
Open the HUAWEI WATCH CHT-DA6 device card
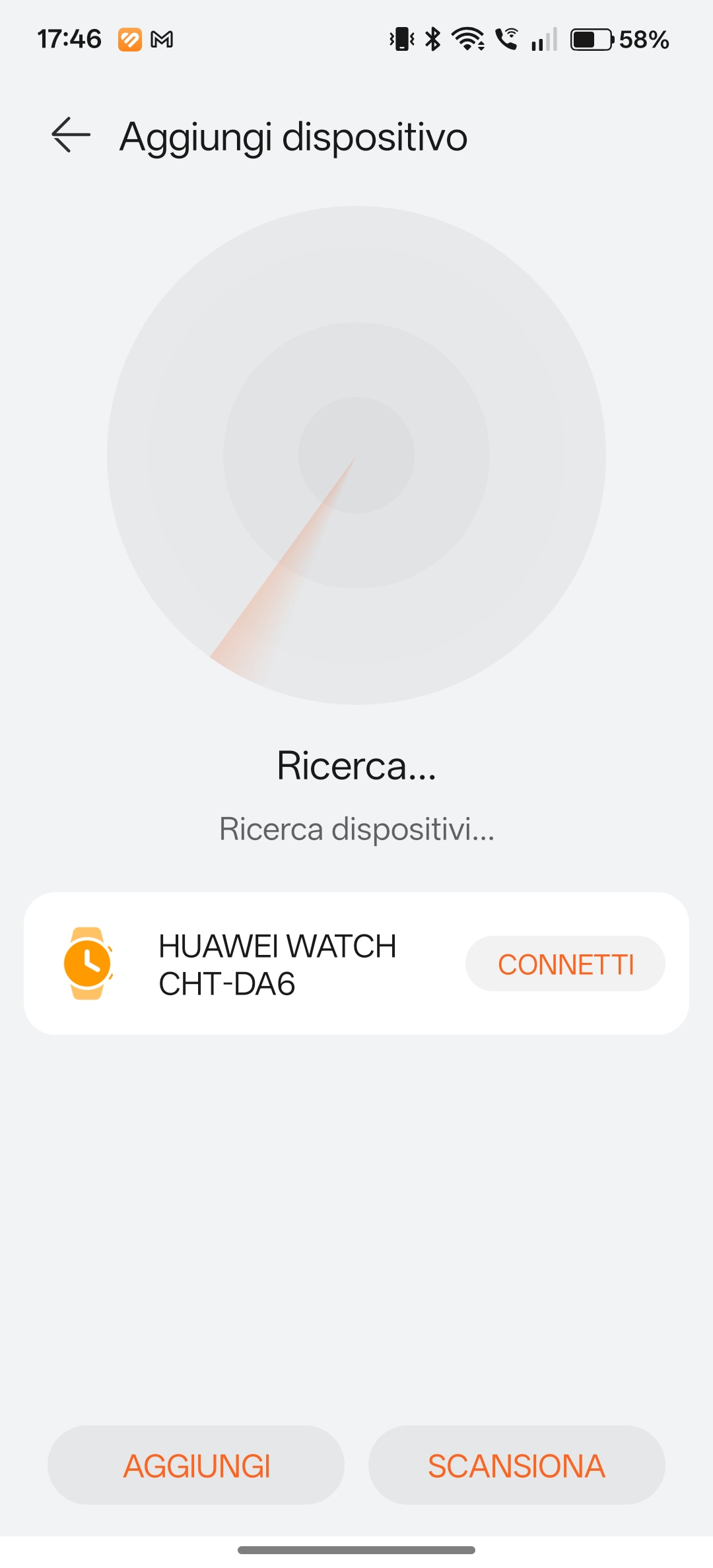pos(277,964)
